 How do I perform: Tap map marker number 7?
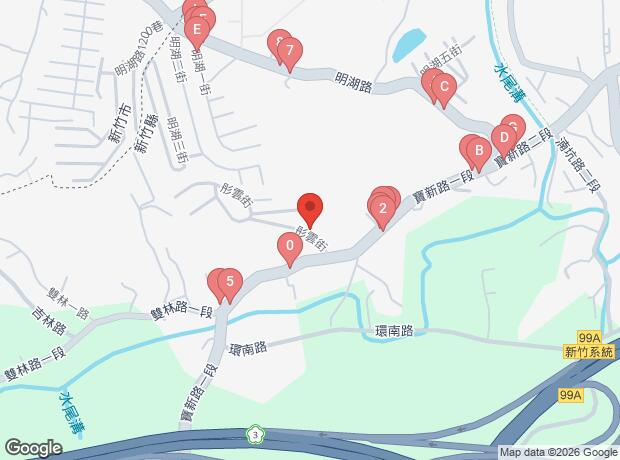click(289, 51)
